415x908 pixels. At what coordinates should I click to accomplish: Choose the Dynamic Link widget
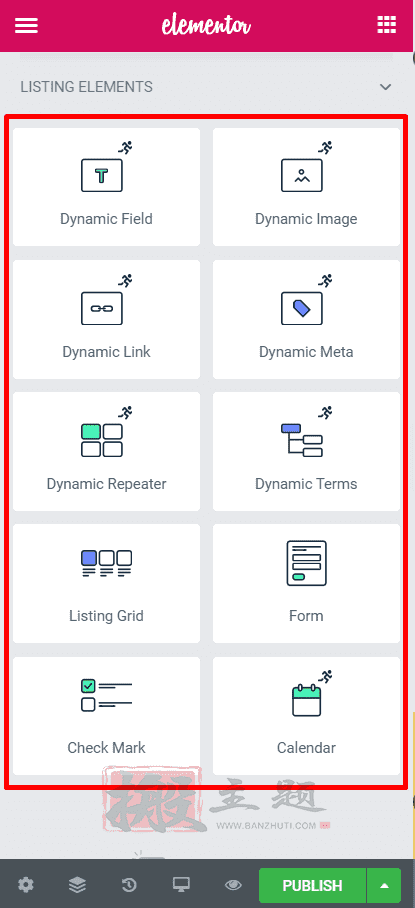[x=106, y=319]
